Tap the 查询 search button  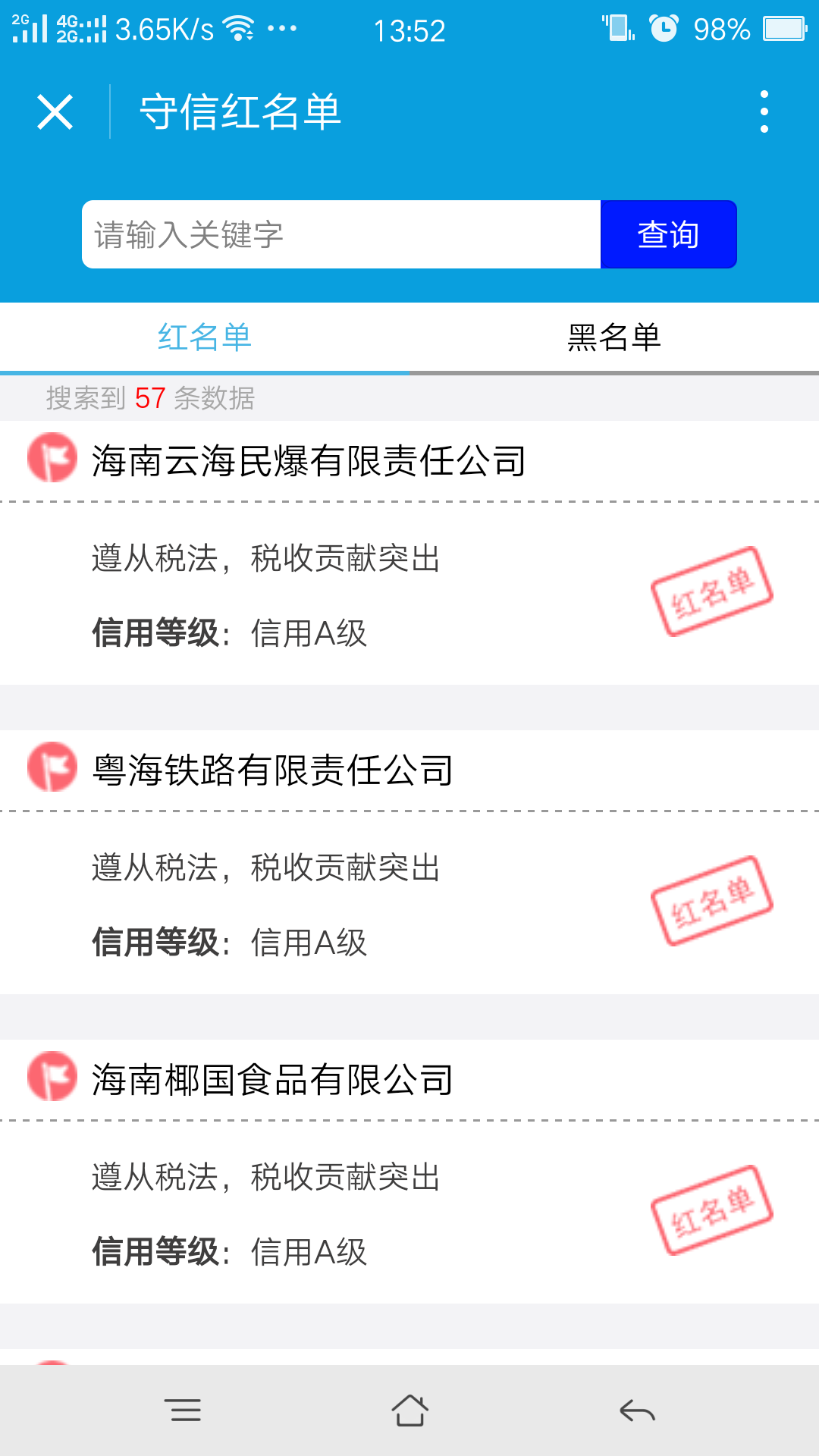point(668,234)
